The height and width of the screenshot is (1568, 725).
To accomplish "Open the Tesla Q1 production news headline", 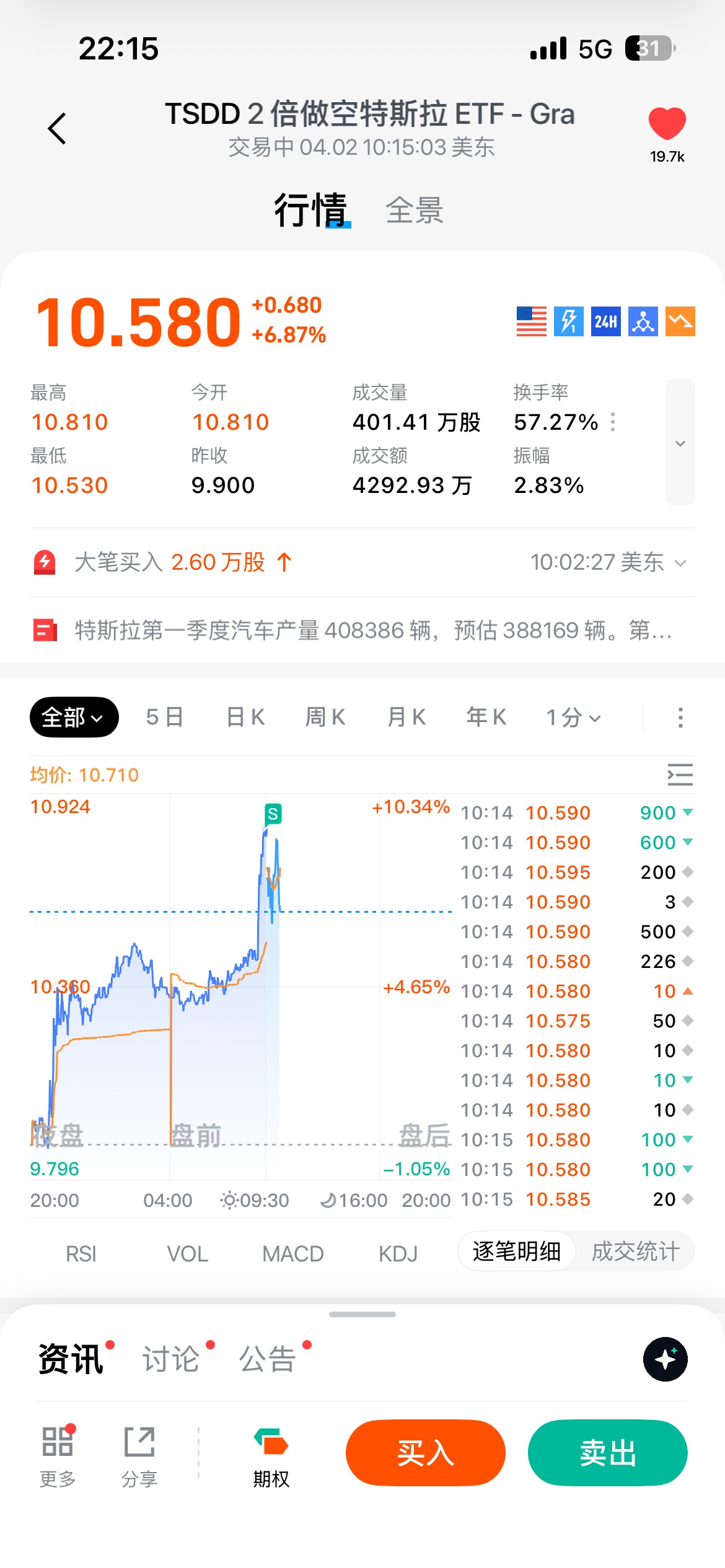I will (372, 630).
